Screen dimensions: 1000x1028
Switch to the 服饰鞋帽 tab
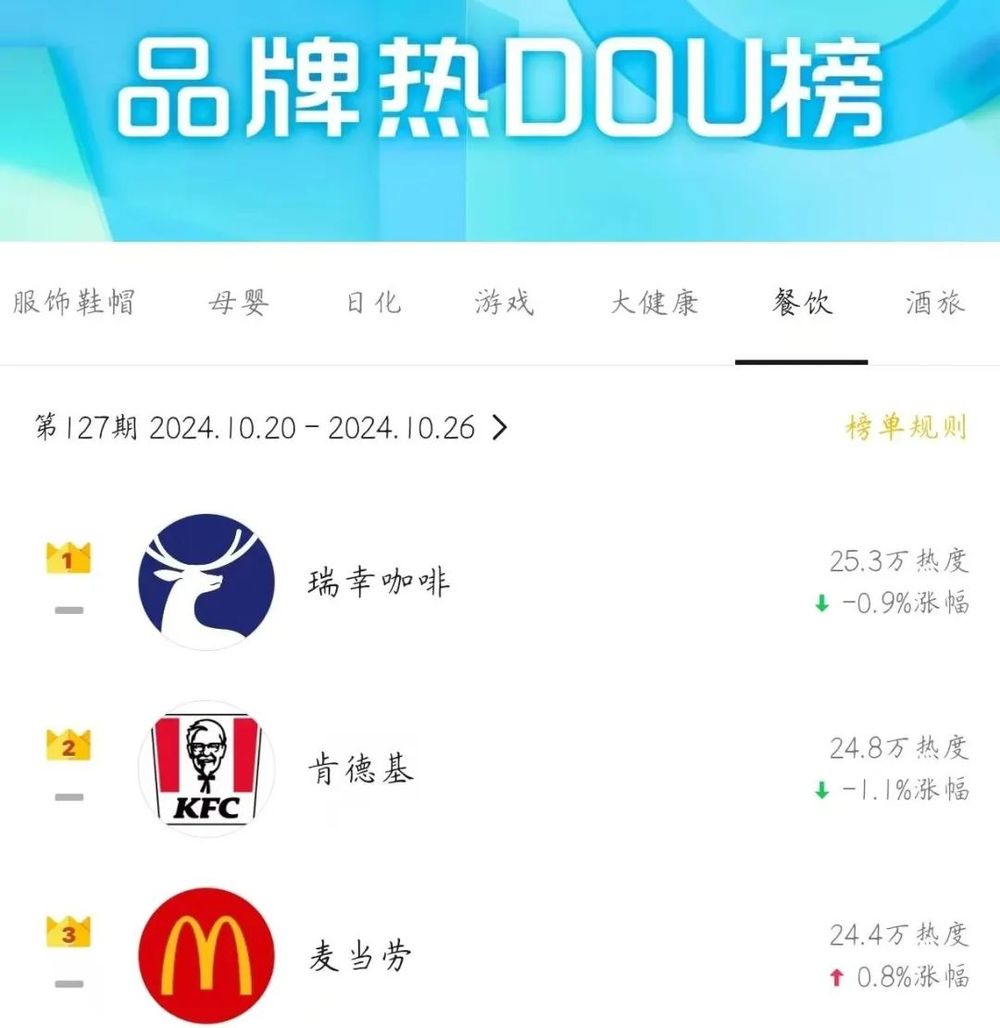pyautogui.click(x=70, y=302)
